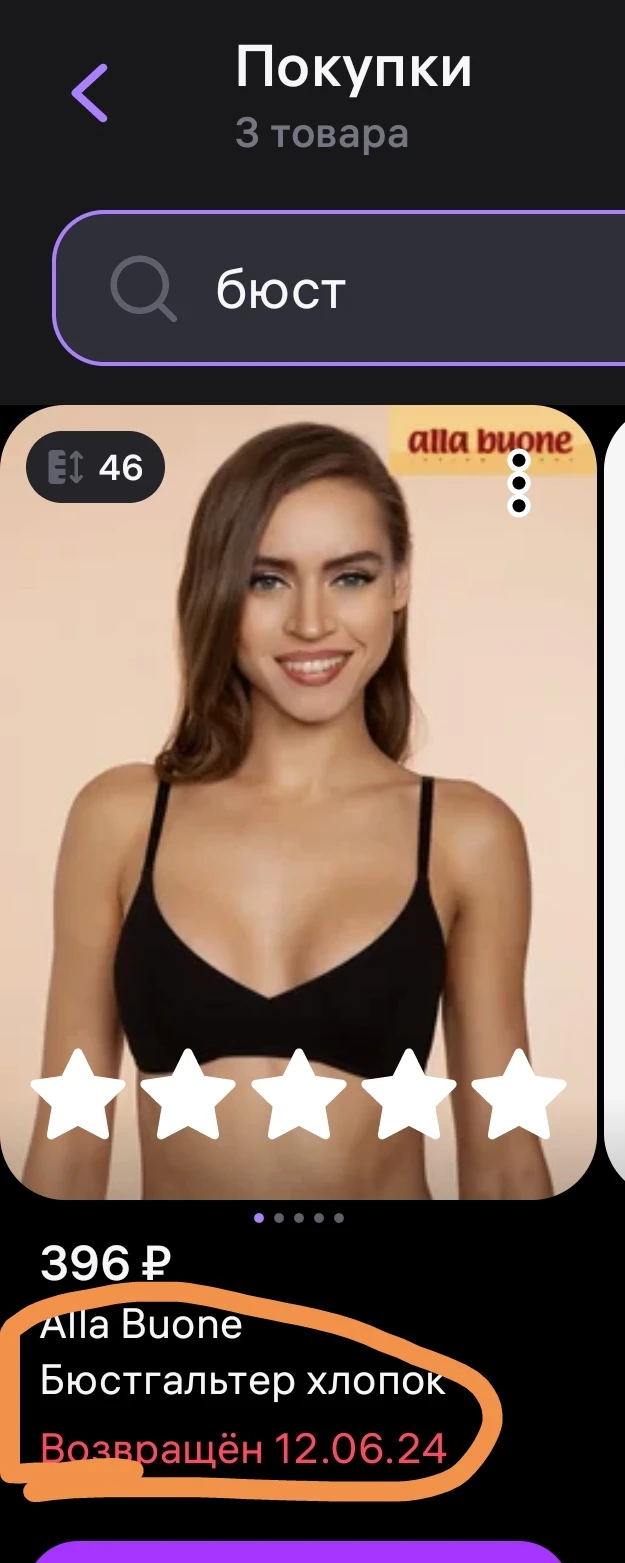Go back from the Покупки screen

click(x=90, y=93)
